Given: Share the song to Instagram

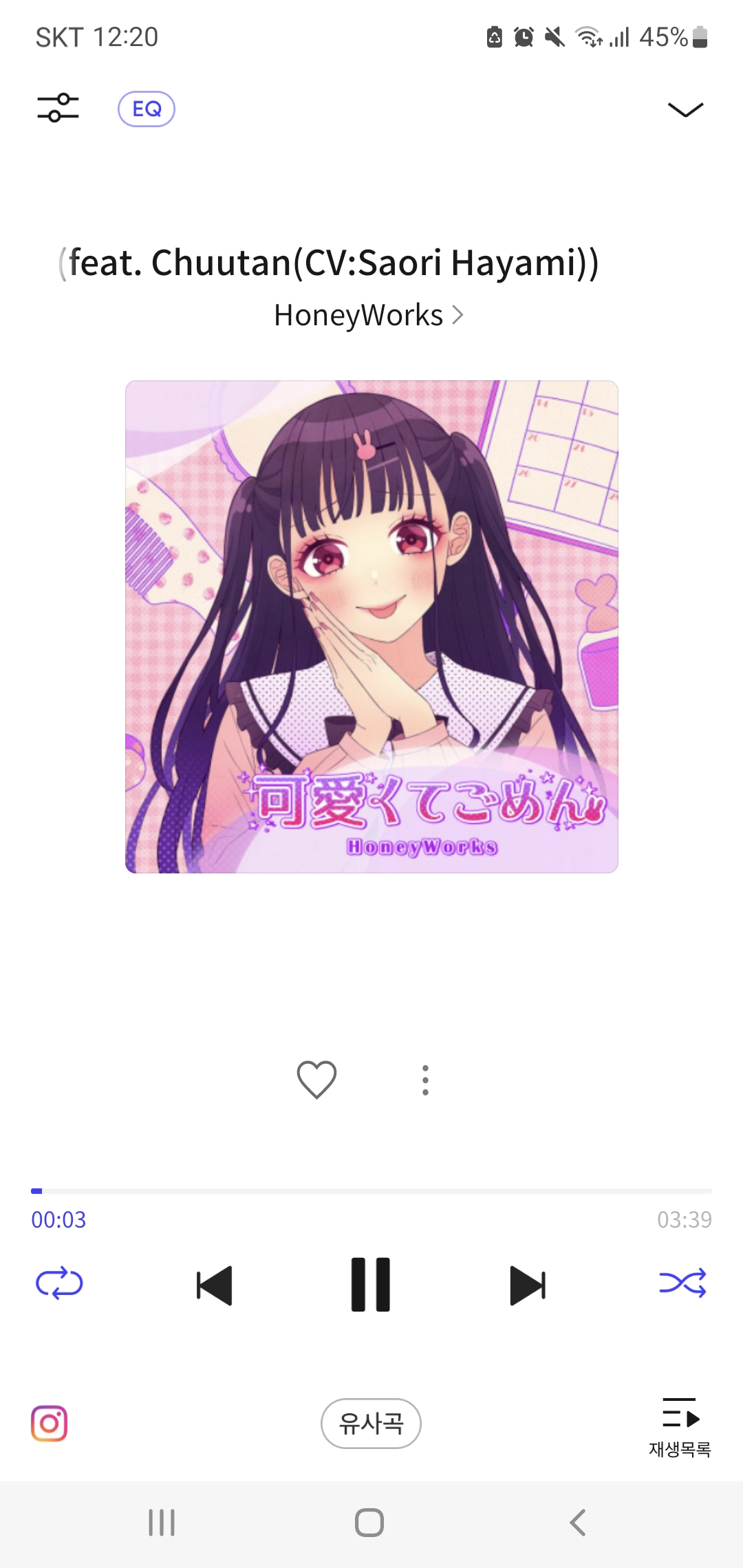Looking at the screenshot, I should click(x=50, y=1424).
